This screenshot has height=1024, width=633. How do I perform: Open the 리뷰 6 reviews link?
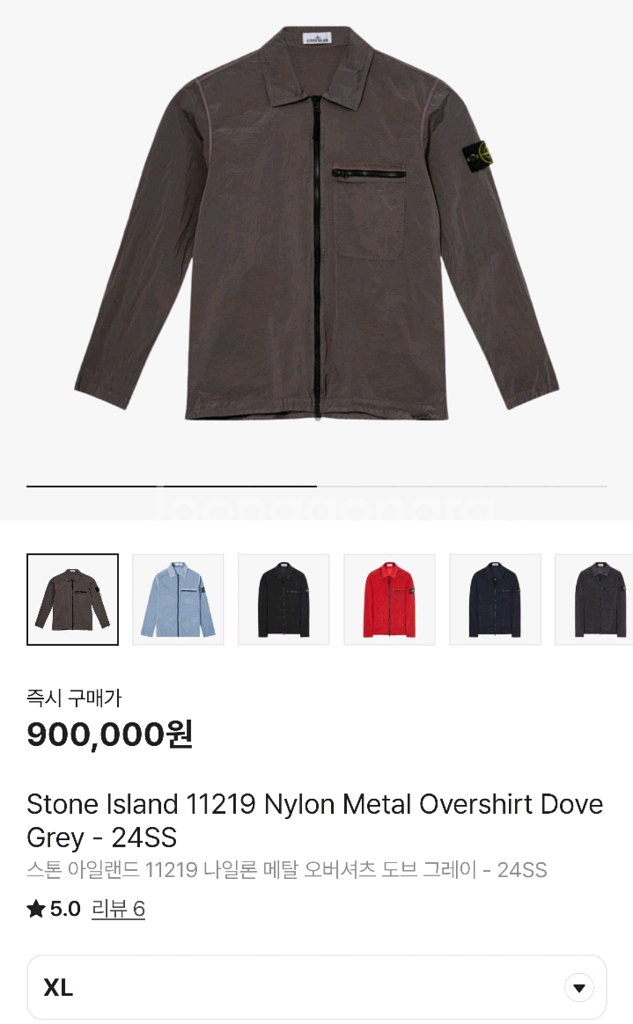pos(118,908)
